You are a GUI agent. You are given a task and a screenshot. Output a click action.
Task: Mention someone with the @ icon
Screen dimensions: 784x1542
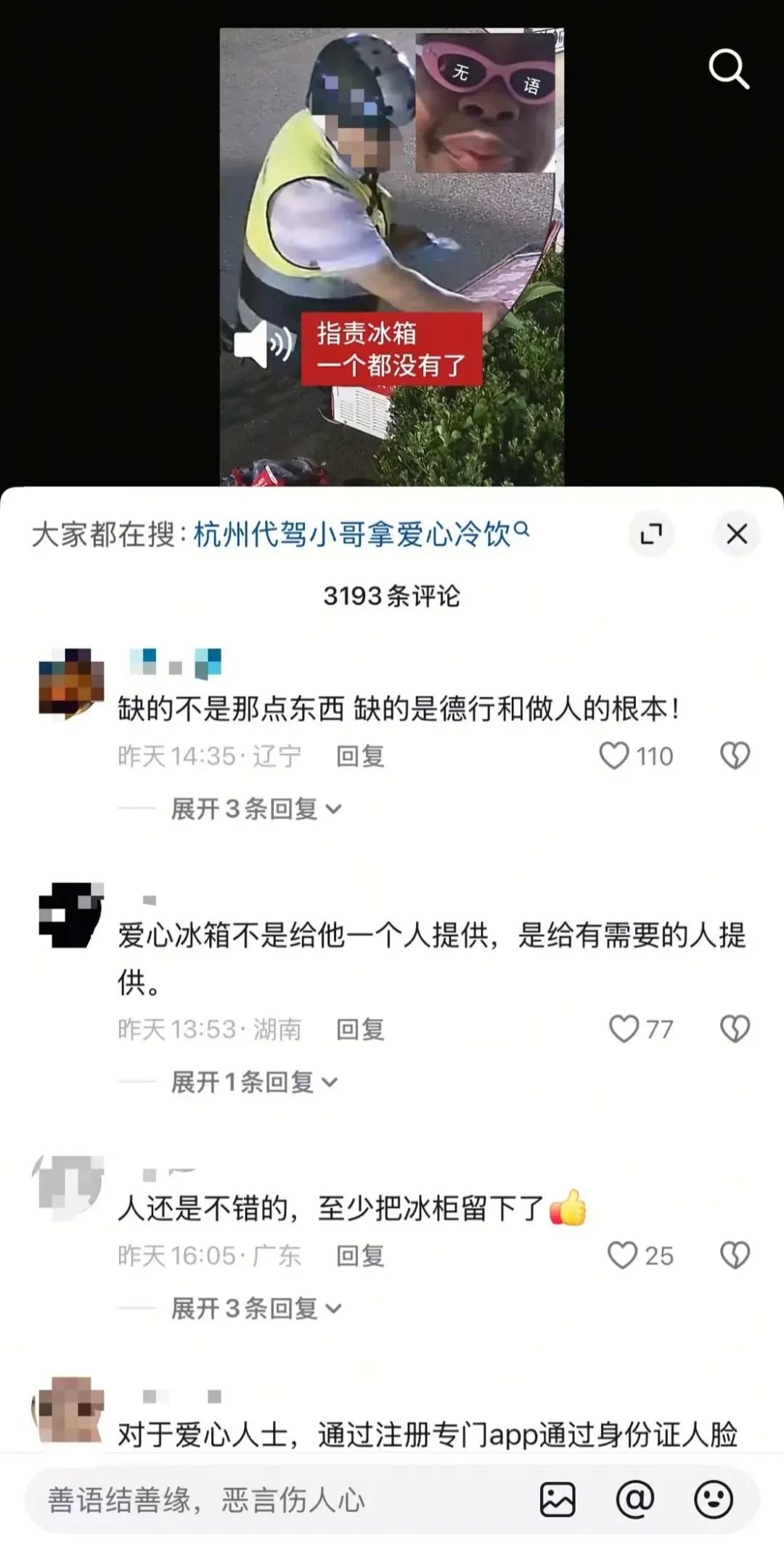(635, 1500)
